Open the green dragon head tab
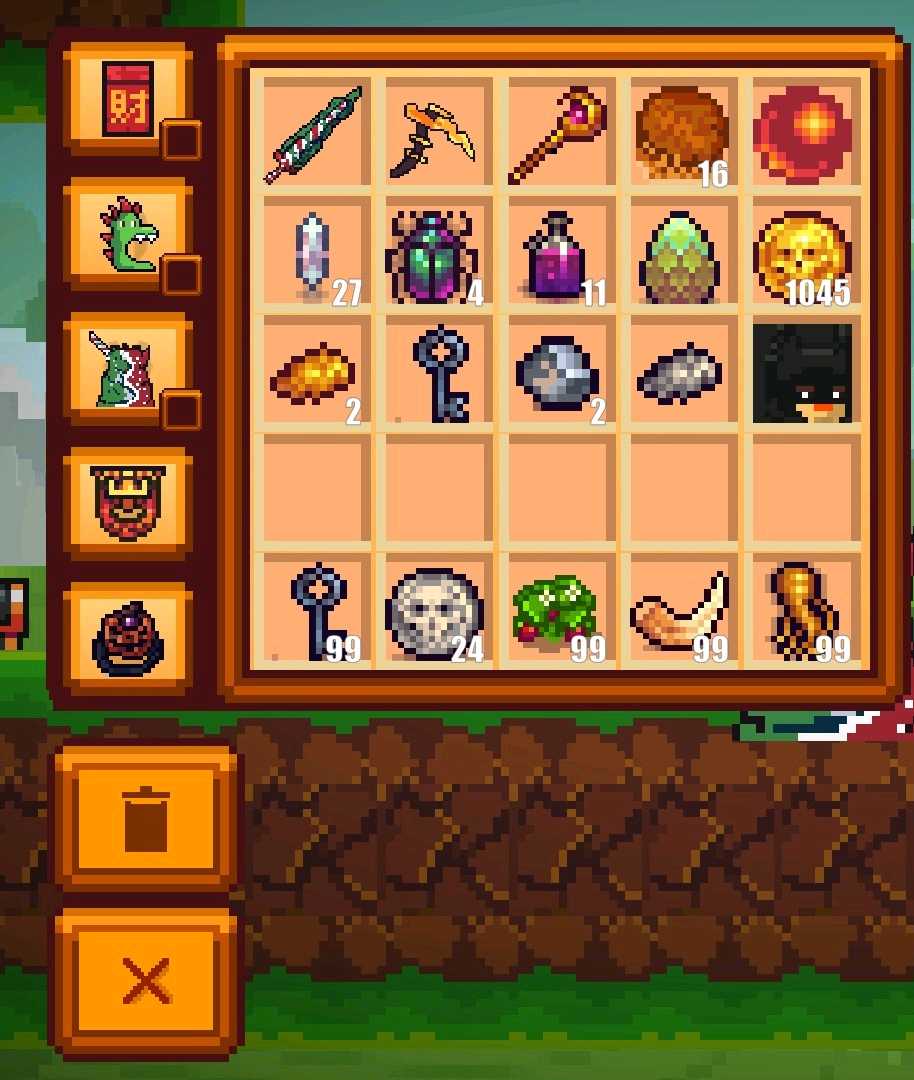Image resolution: width=914 pixels, height=1080 pixels. pyautogui.click(x=127, y=234)
